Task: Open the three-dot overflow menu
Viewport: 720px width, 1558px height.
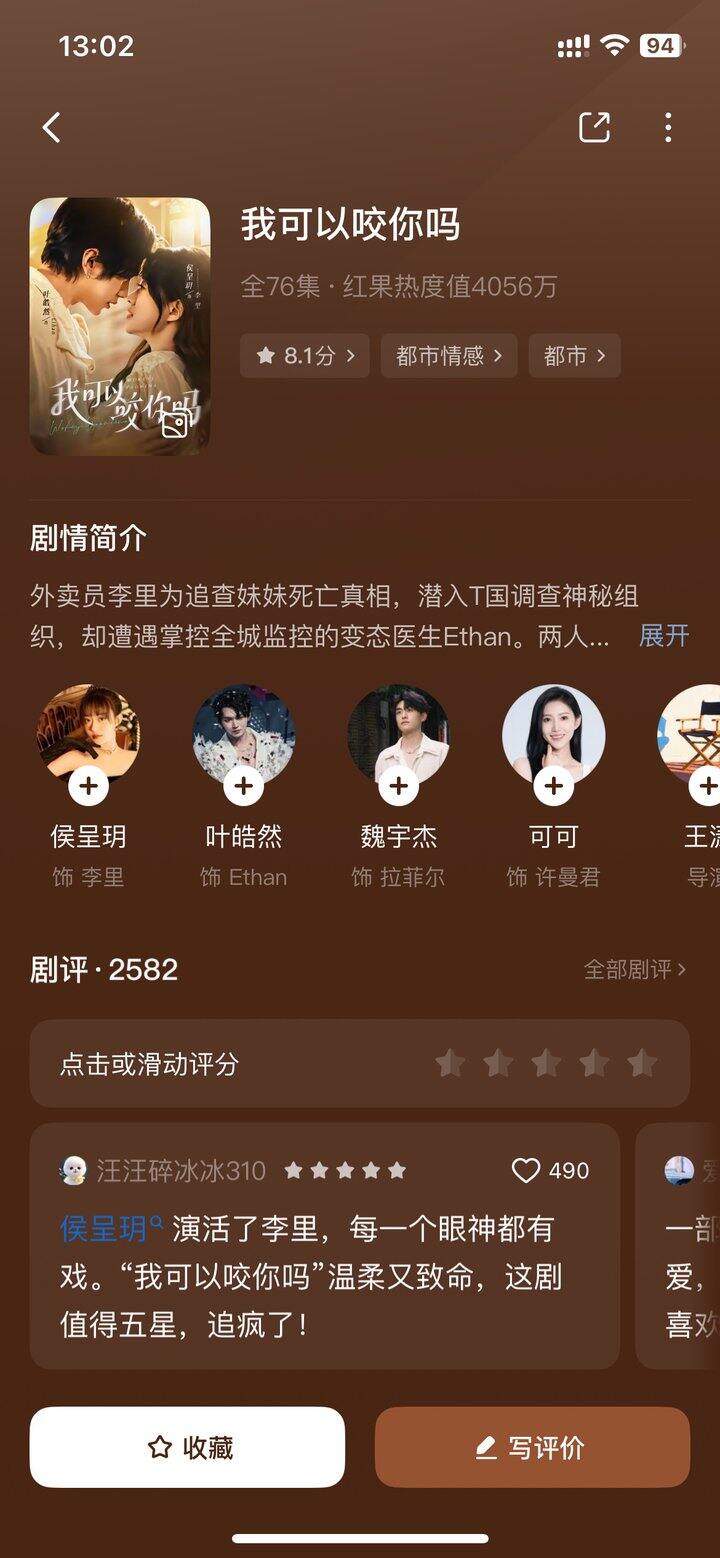Action: (668, 128)
